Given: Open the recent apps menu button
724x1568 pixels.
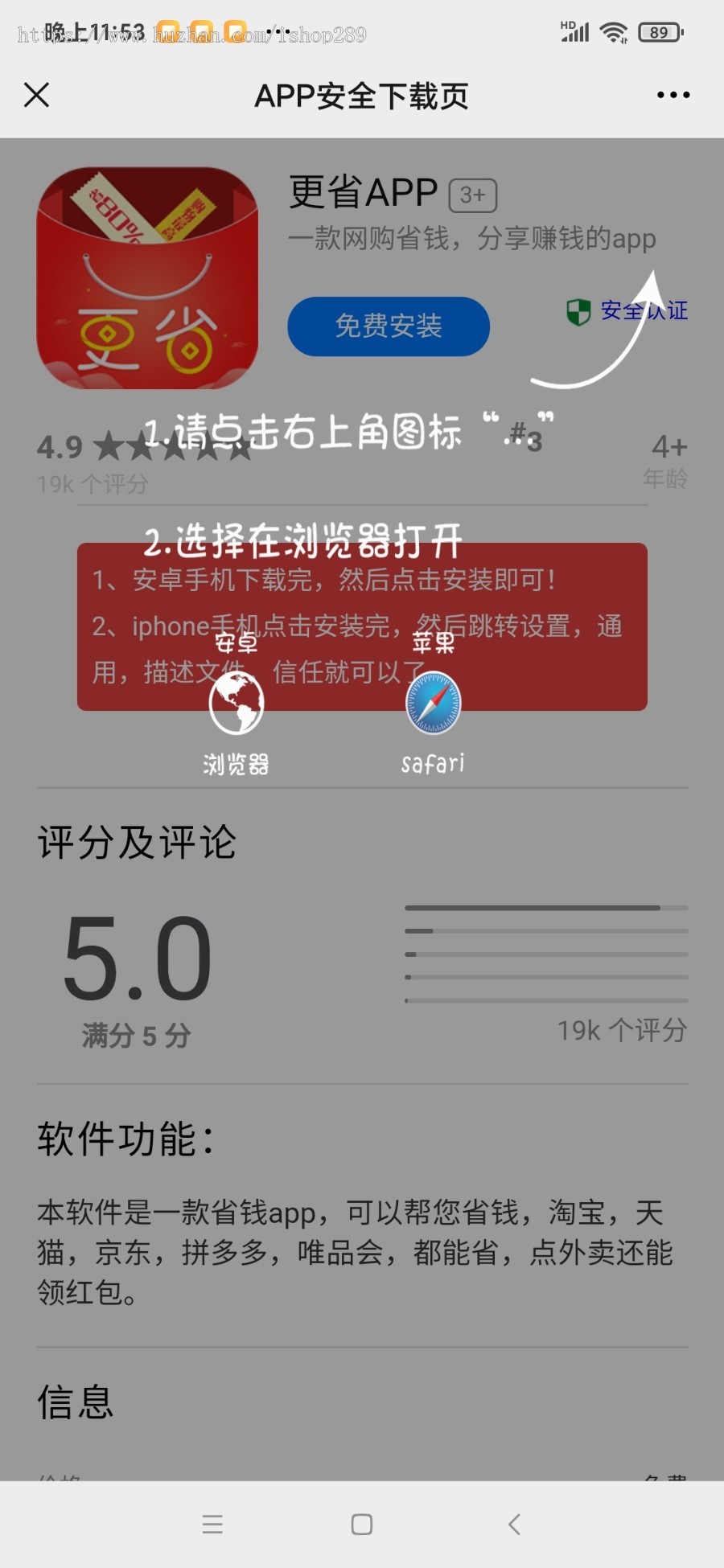Looking at the screenshot, I should point(212,1524).
